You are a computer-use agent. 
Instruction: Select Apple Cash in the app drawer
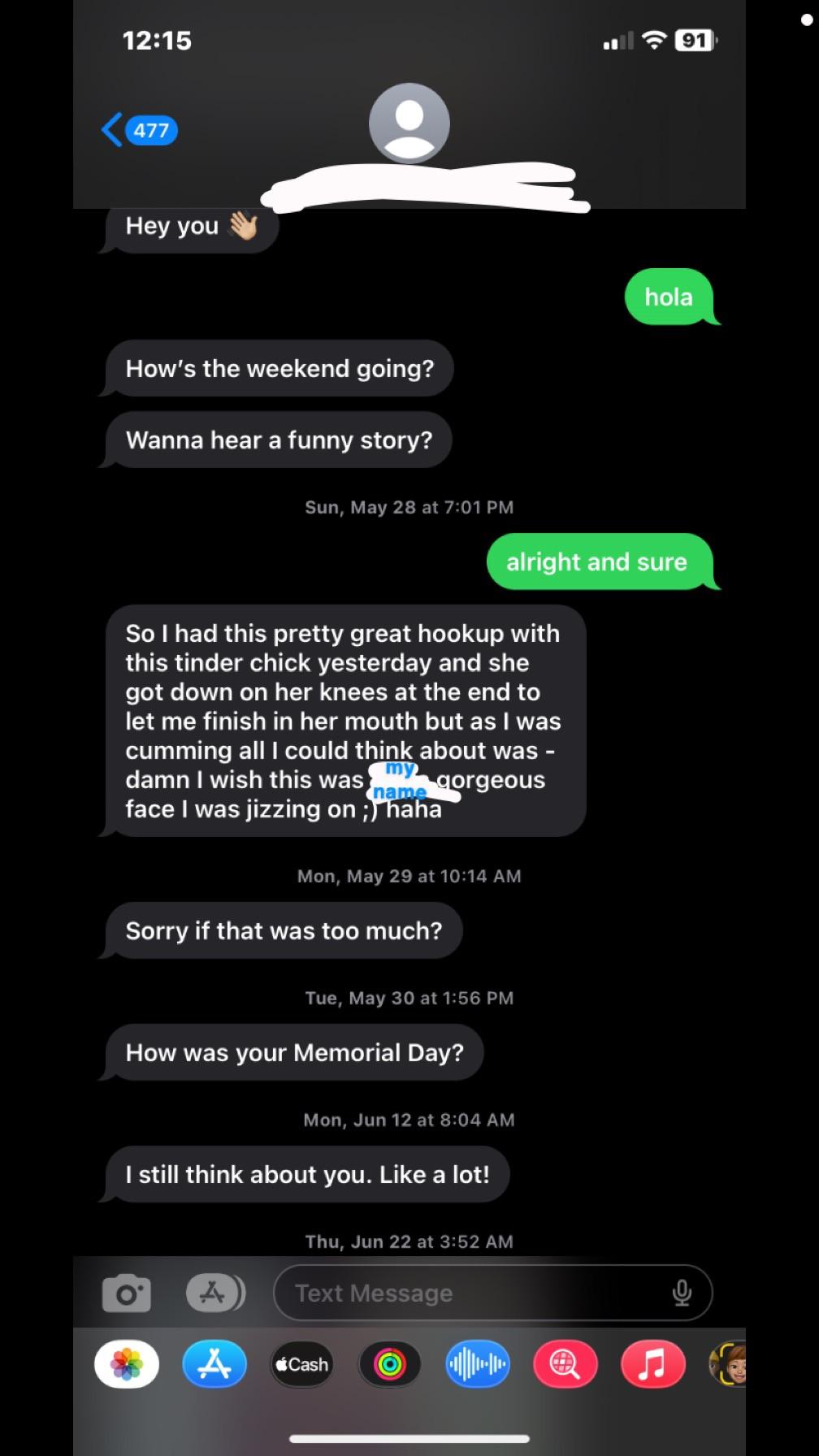[302, 1364]
